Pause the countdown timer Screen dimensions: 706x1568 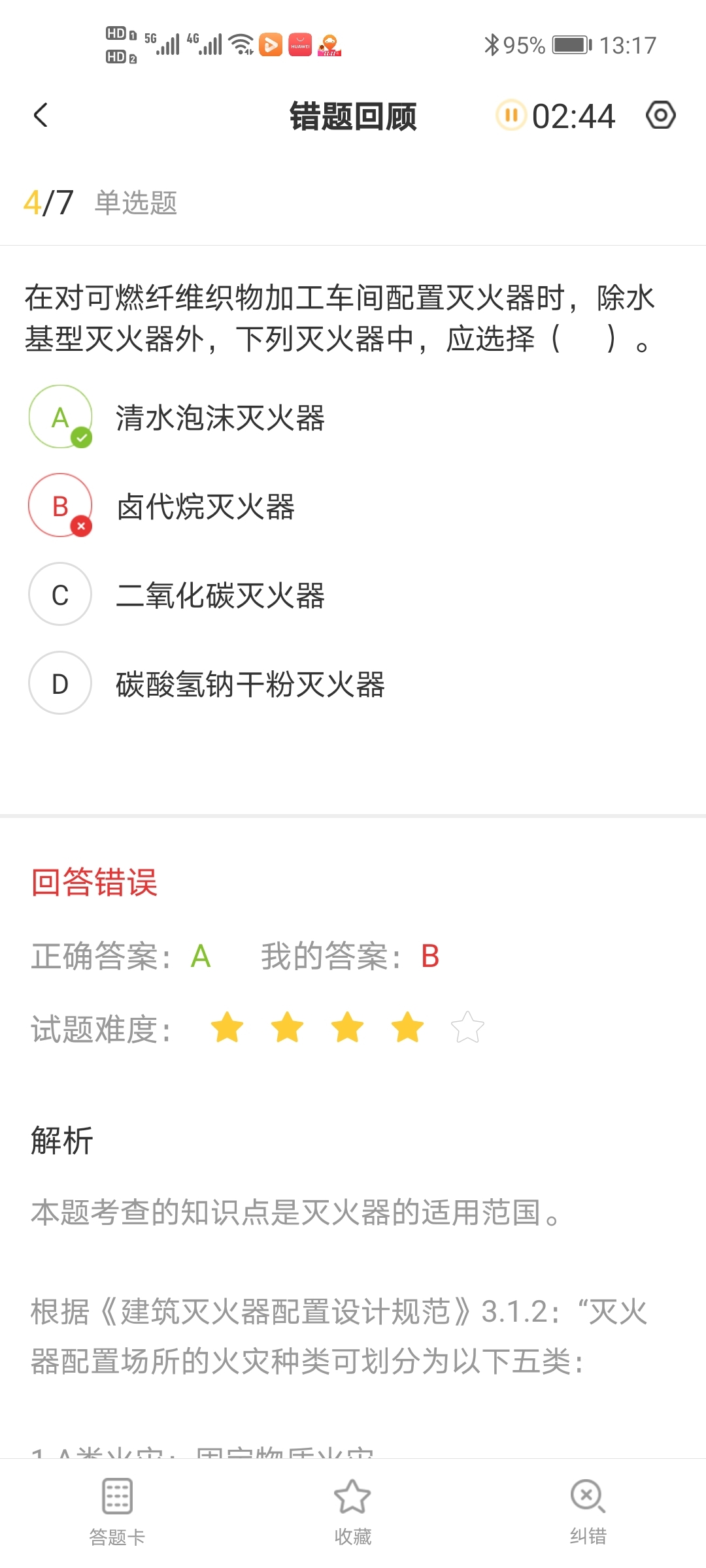pyautogui.click(x=511, y=116)
